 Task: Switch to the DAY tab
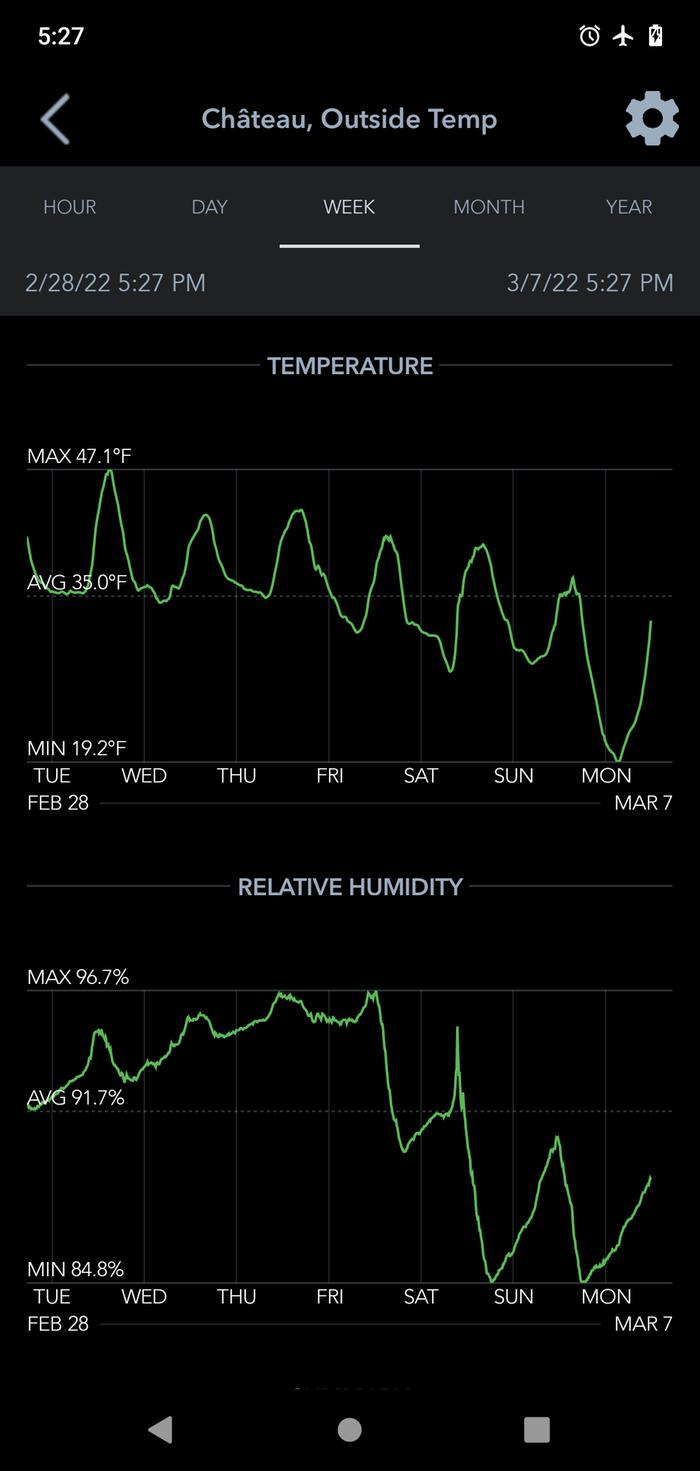[210, 207]
